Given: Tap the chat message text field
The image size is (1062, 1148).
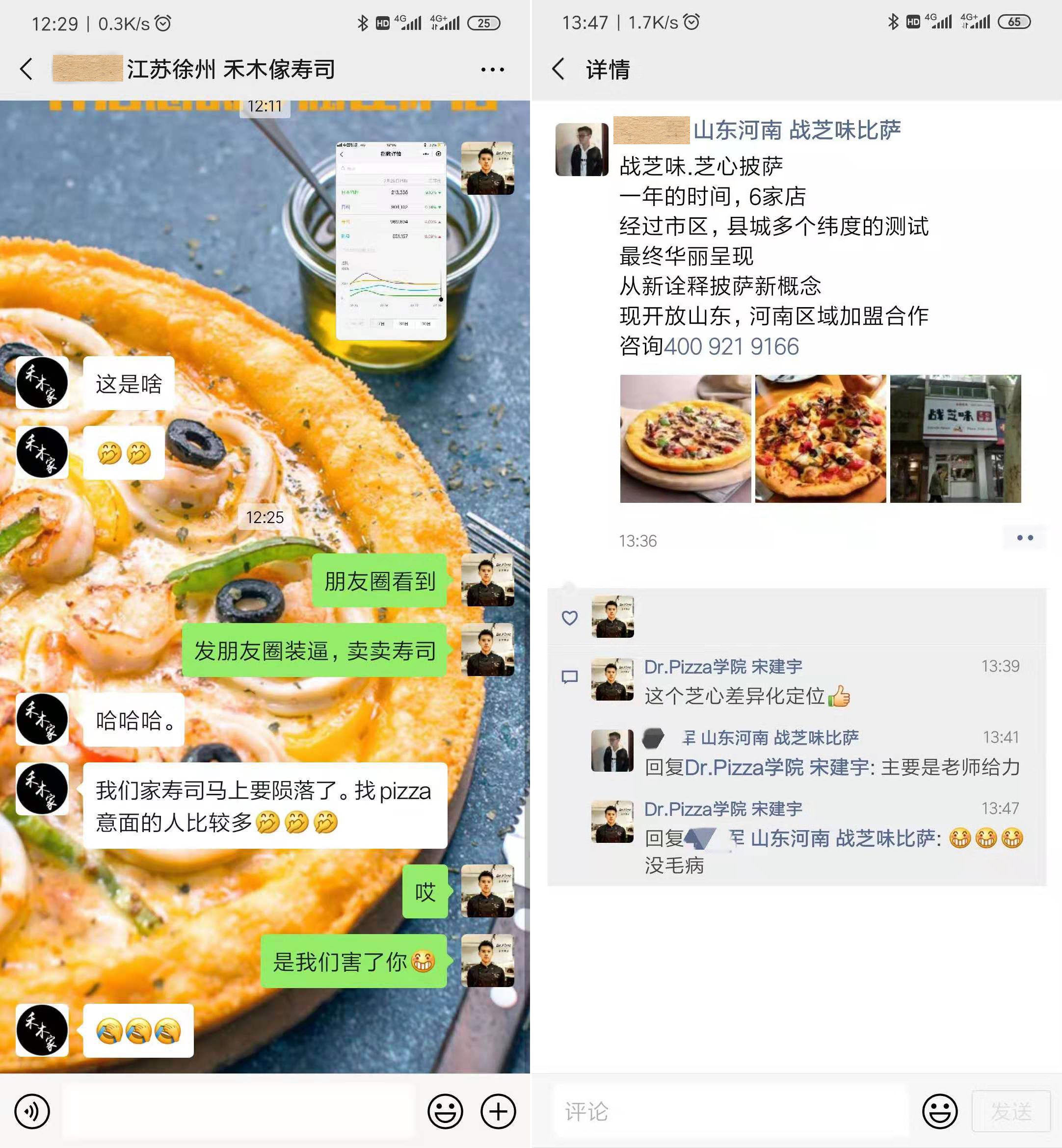Looking at the screenshot, I should coord(239,1111).
